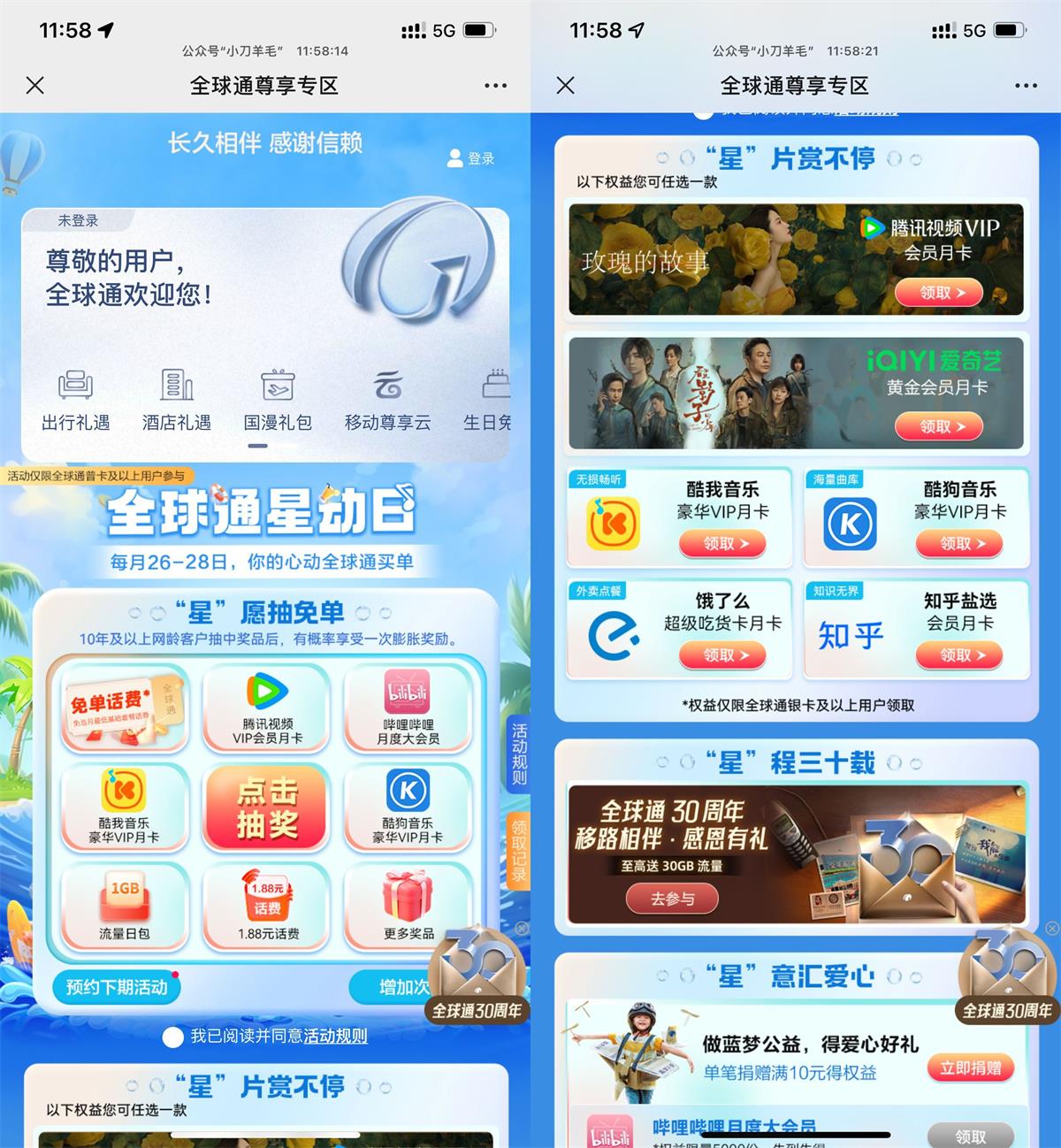Switch to 国漫礼包 category
This screenshot has height=1148, width=1061.
[278, 400]
